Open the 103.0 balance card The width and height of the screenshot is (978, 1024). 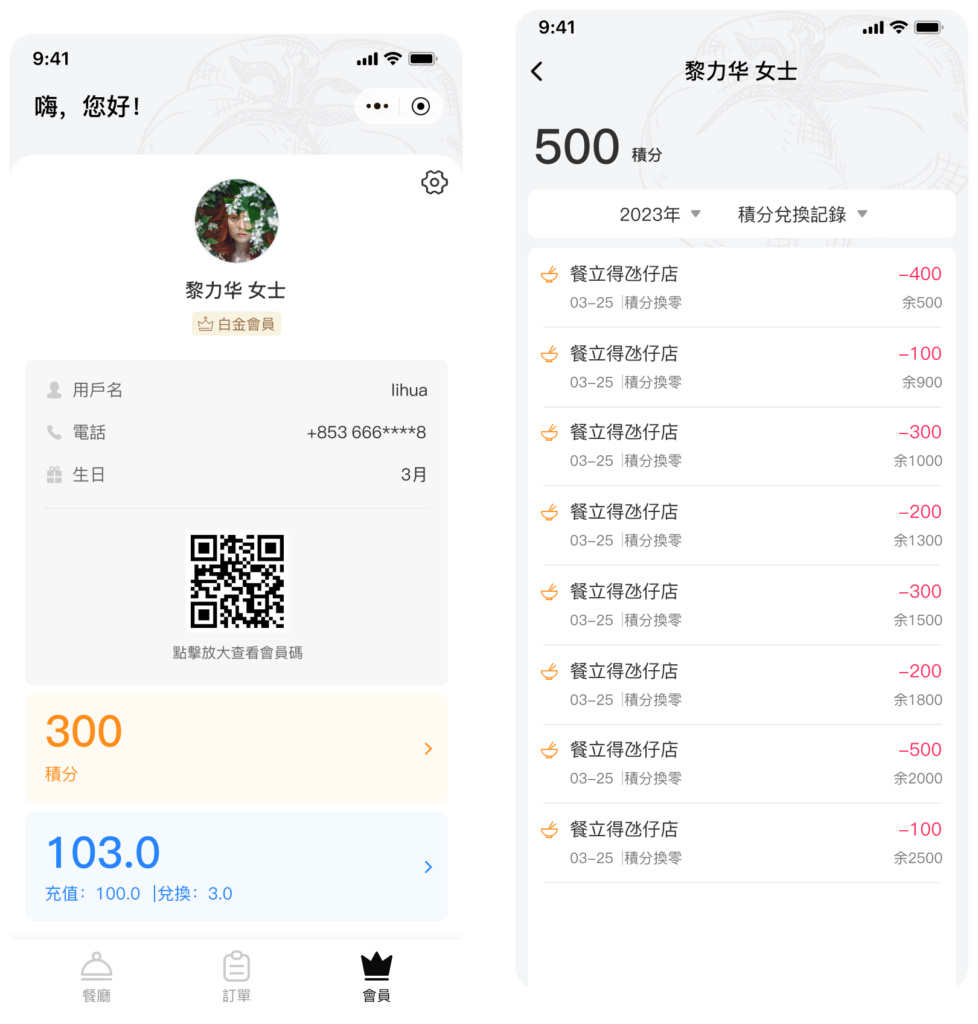pyautogui.click(x=236, y=866)
